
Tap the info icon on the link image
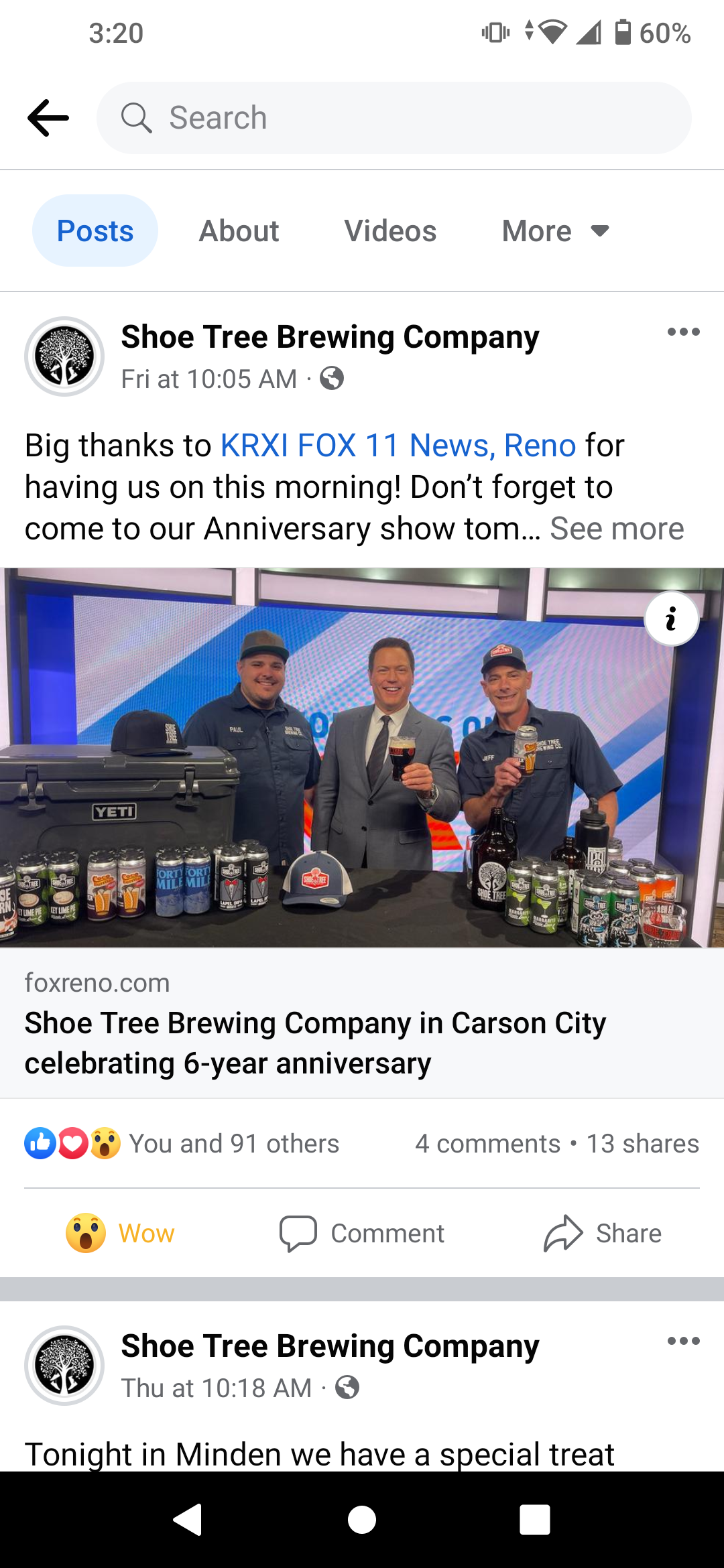(671, 619)
